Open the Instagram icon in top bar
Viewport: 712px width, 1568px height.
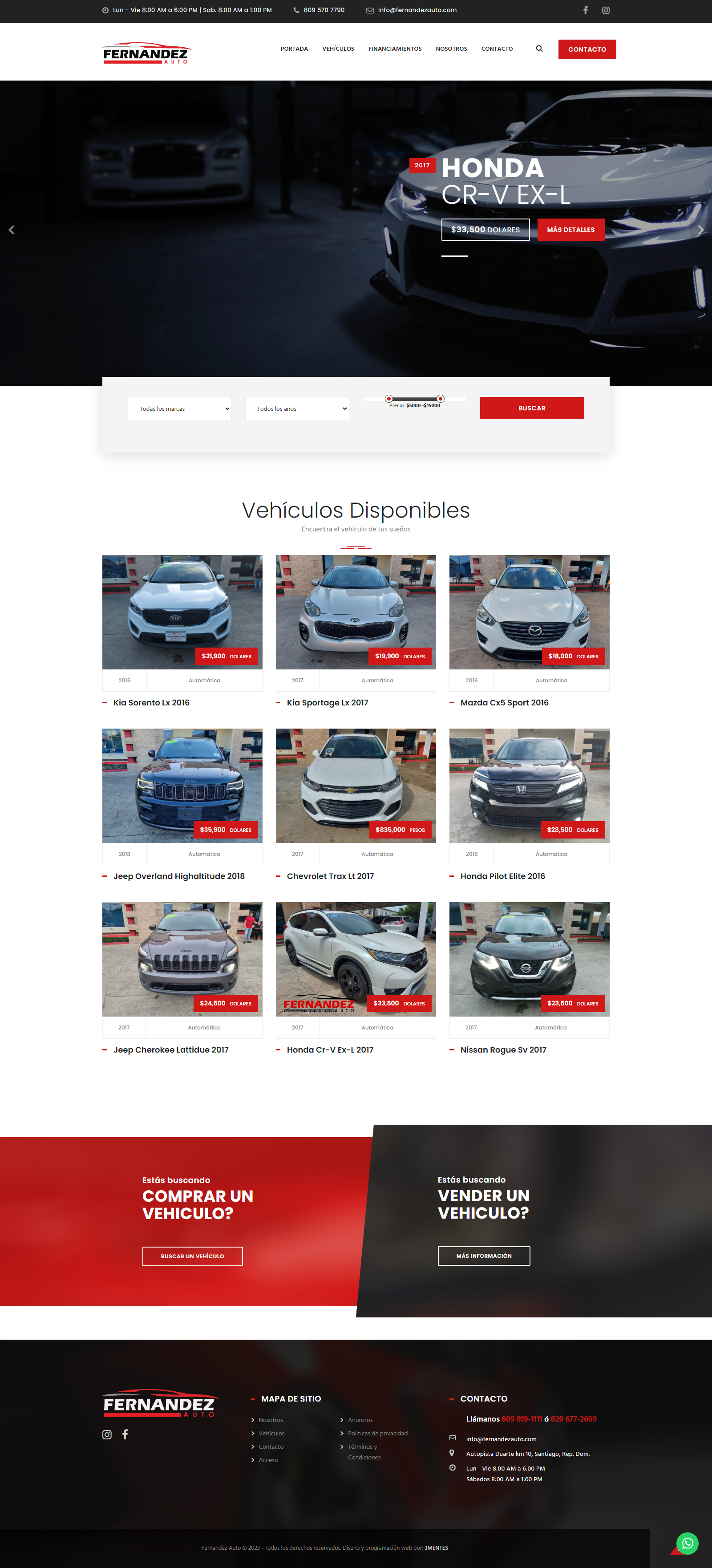point(606,10)
